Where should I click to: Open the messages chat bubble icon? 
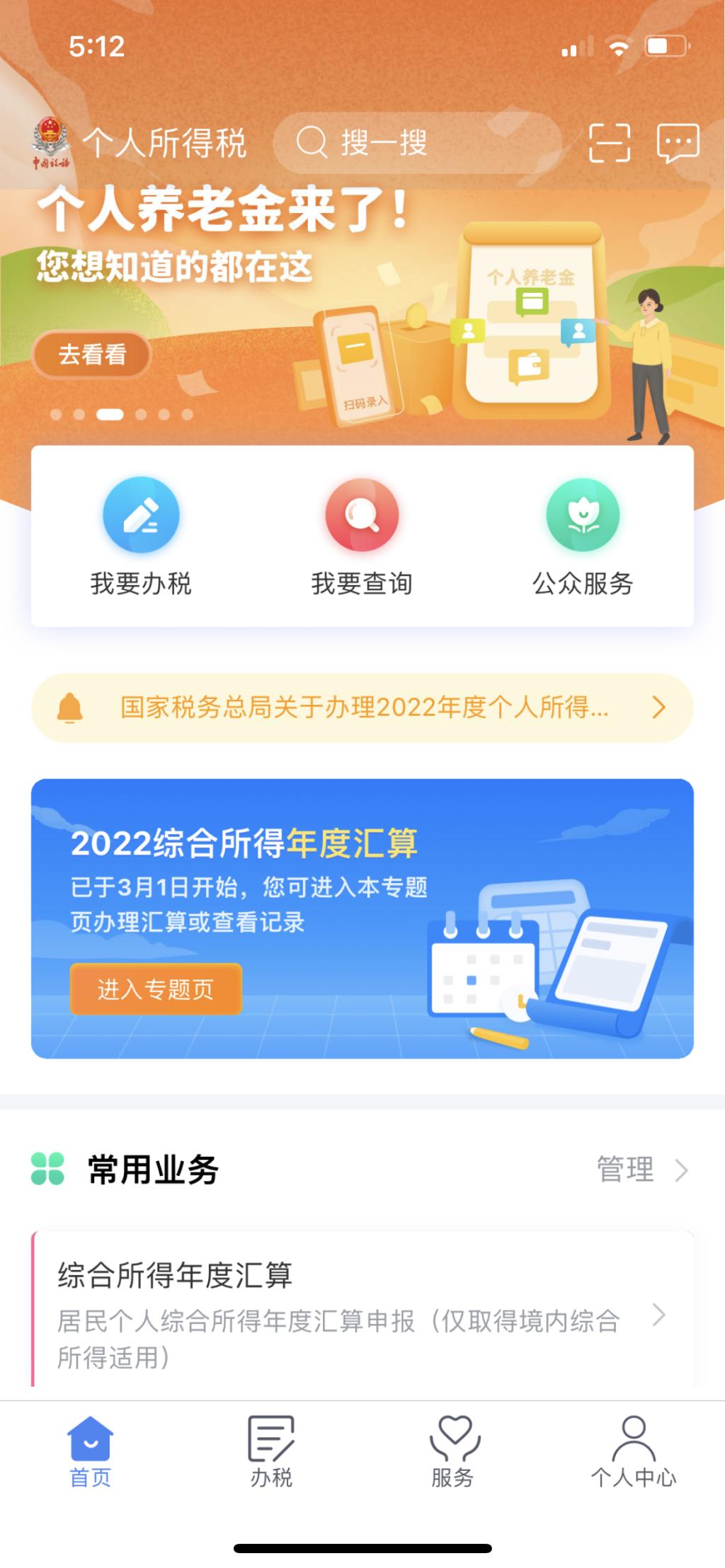coord(678,143)
